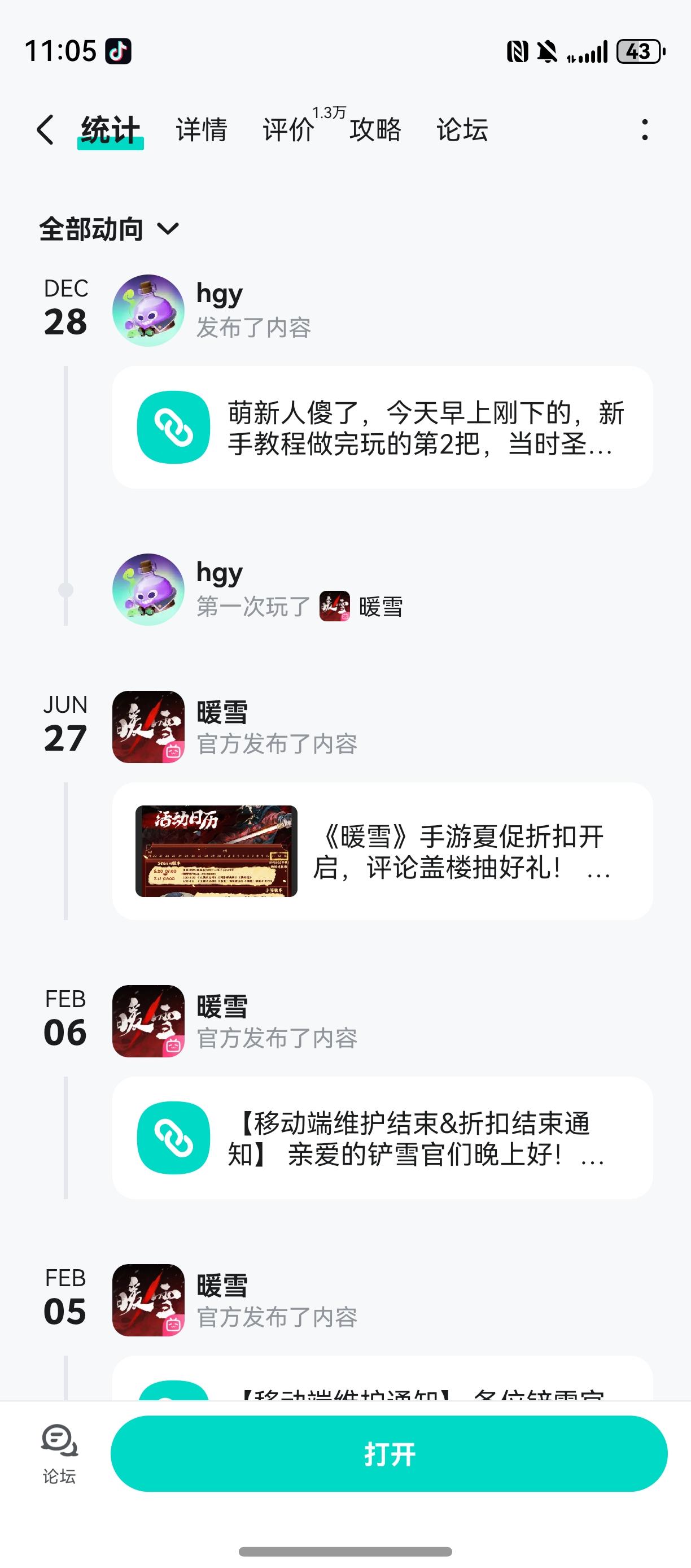Image resolution: width=691 pixels, height=1568 pixels.
Task: Open the 移动端维护结束 notice post
Action: [382, 1138]
